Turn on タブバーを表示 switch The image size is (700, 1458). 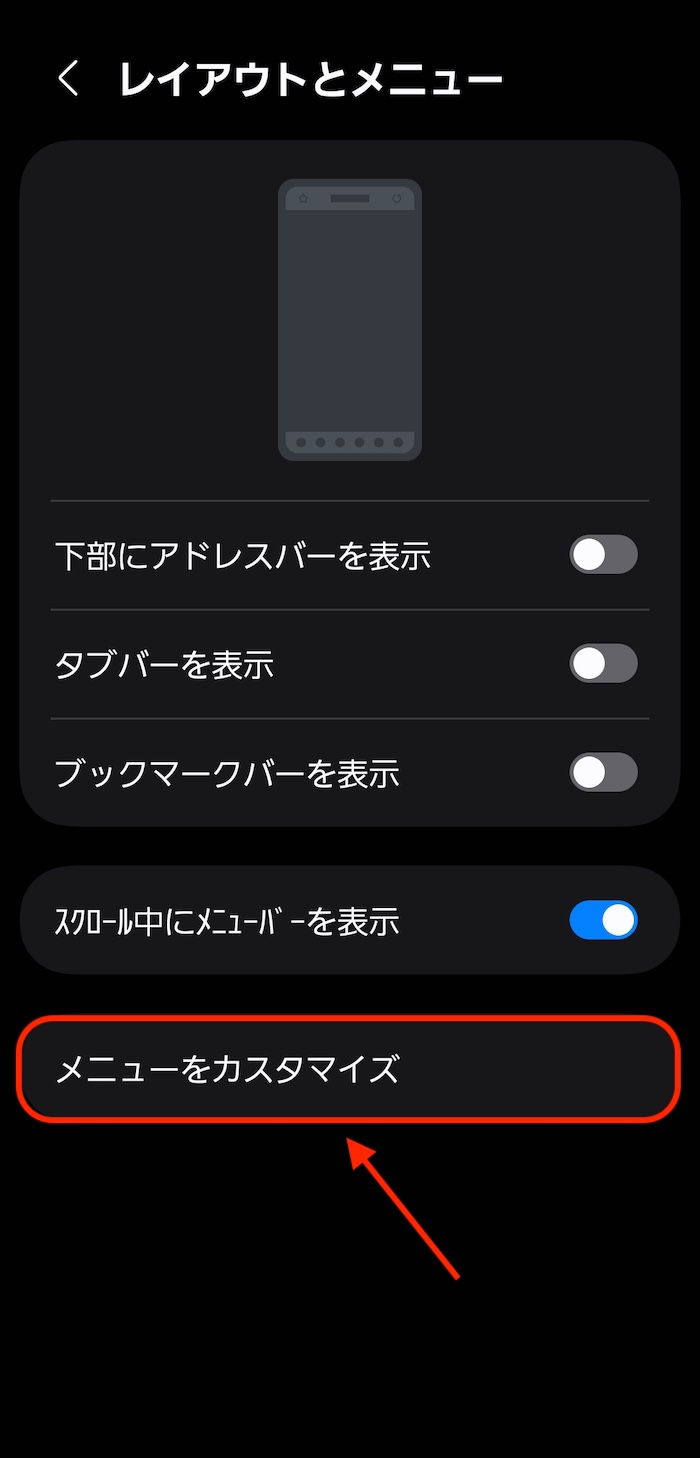click(603, 663)
